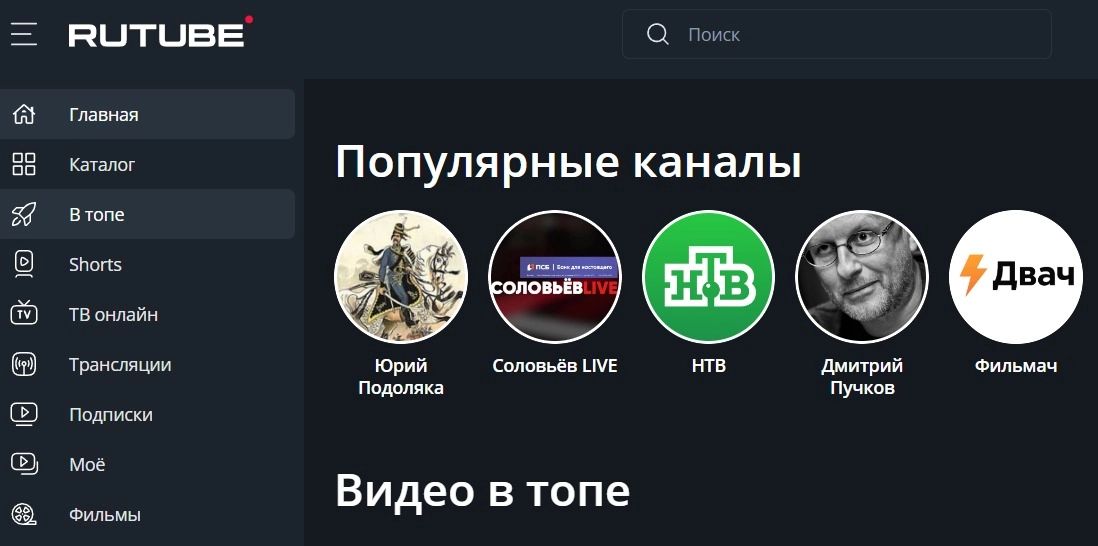Open the Фильмач channel
Viewport: 1098px width, 546px height.
pyautogui.click(x=1016, y=278)
